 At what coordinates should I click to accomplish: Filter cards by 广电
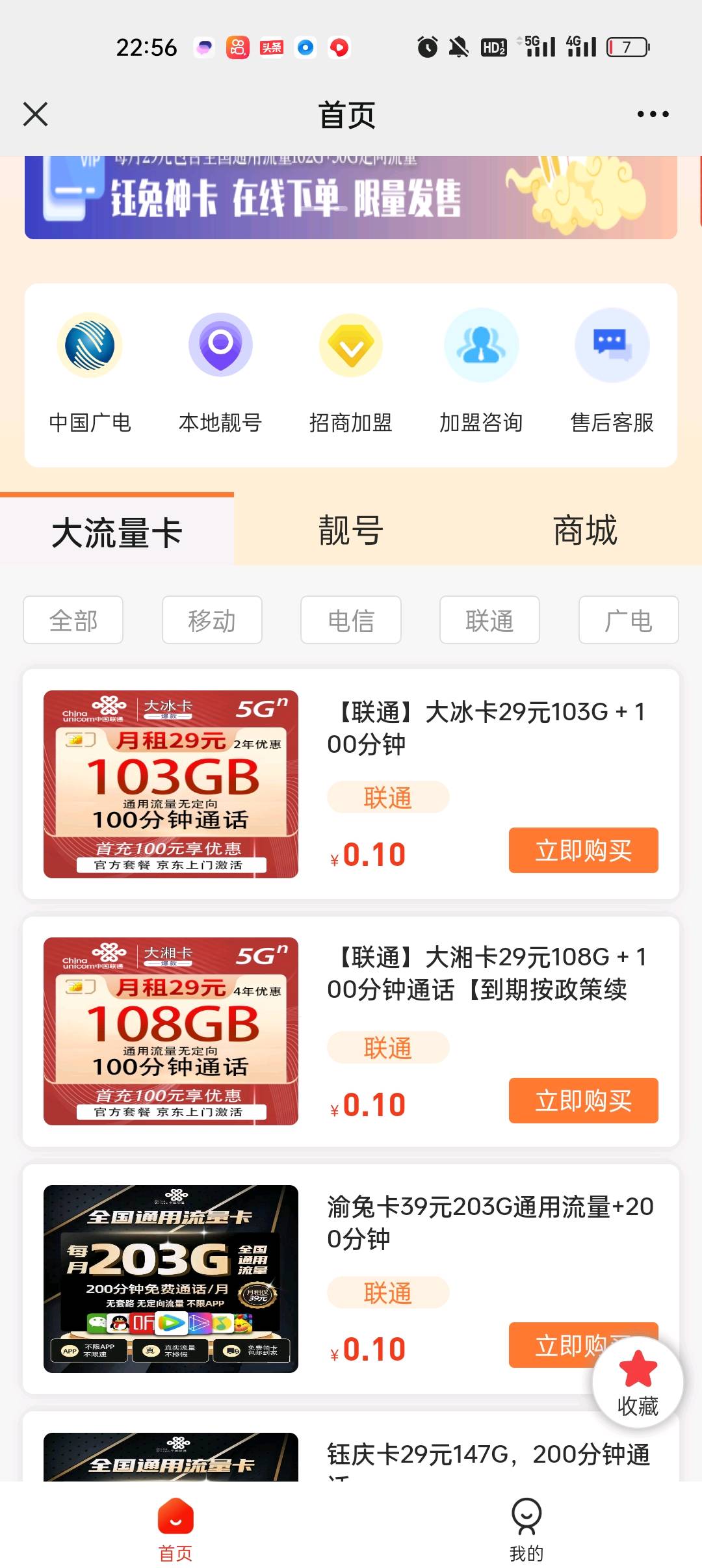(629, 620)
